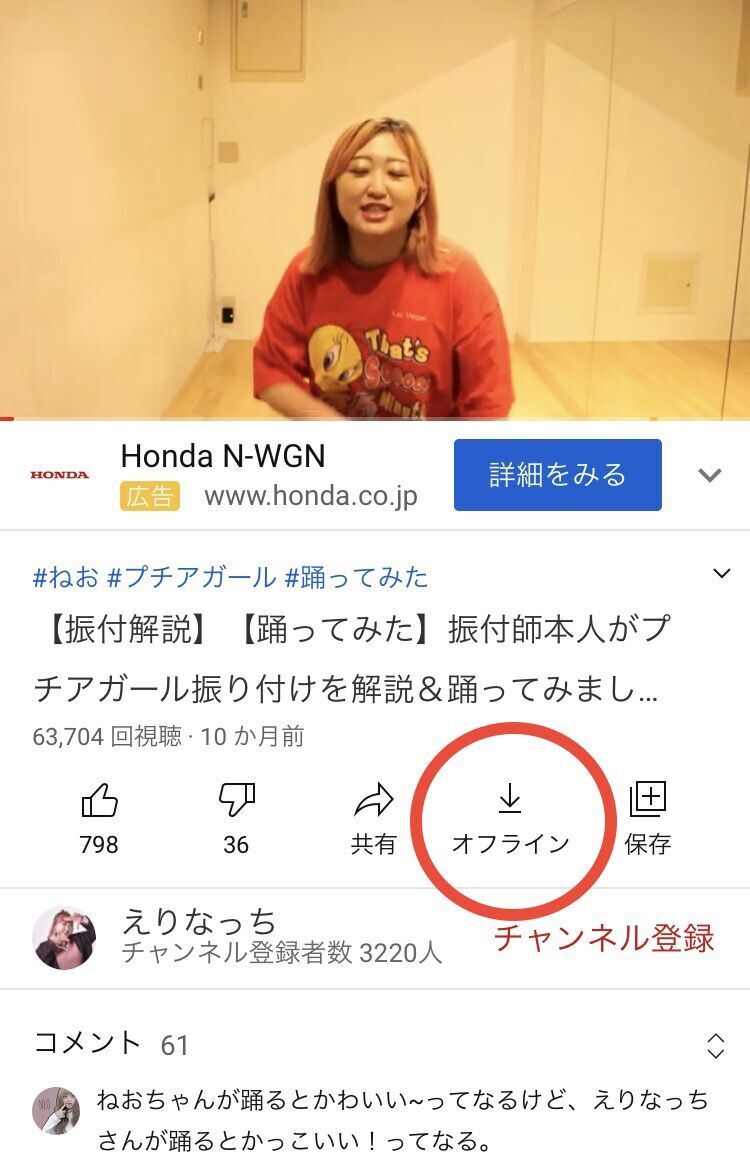750x1170 pixels.
Task: Open hashtag #プチアガール
Action: 191,577
